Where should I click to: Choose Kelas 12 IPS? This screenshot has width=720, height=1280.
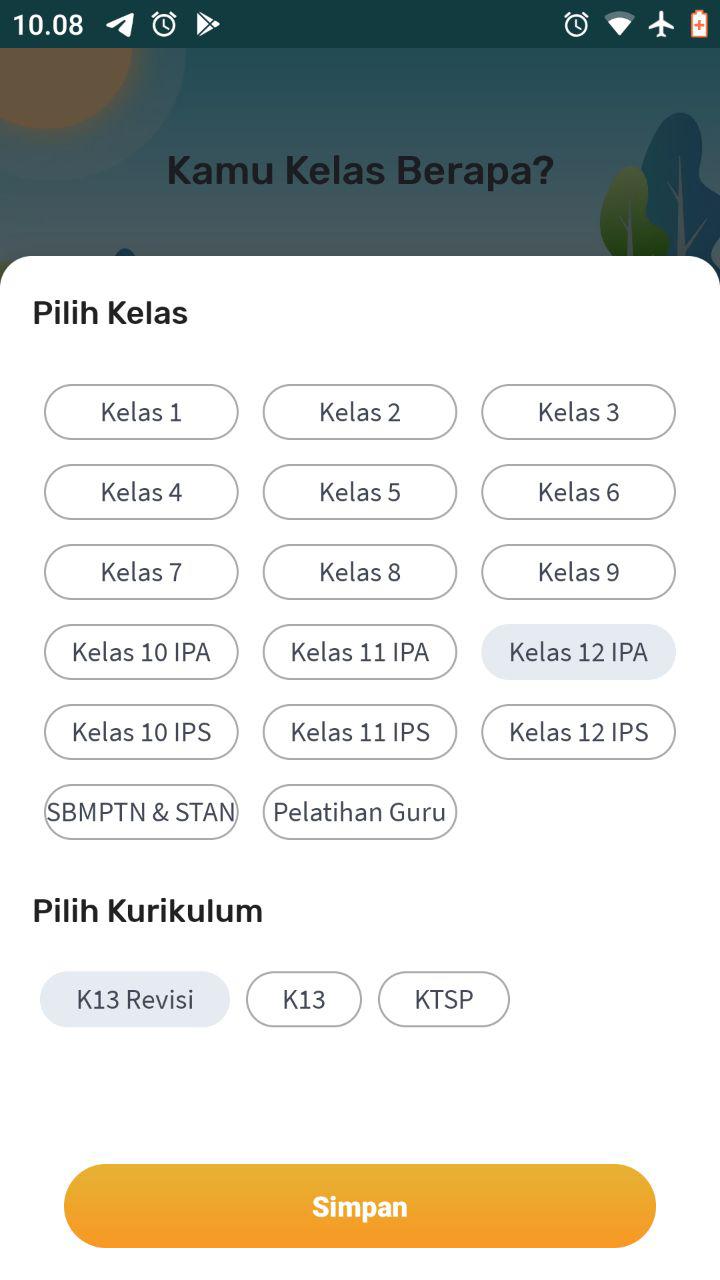(578, 732)
